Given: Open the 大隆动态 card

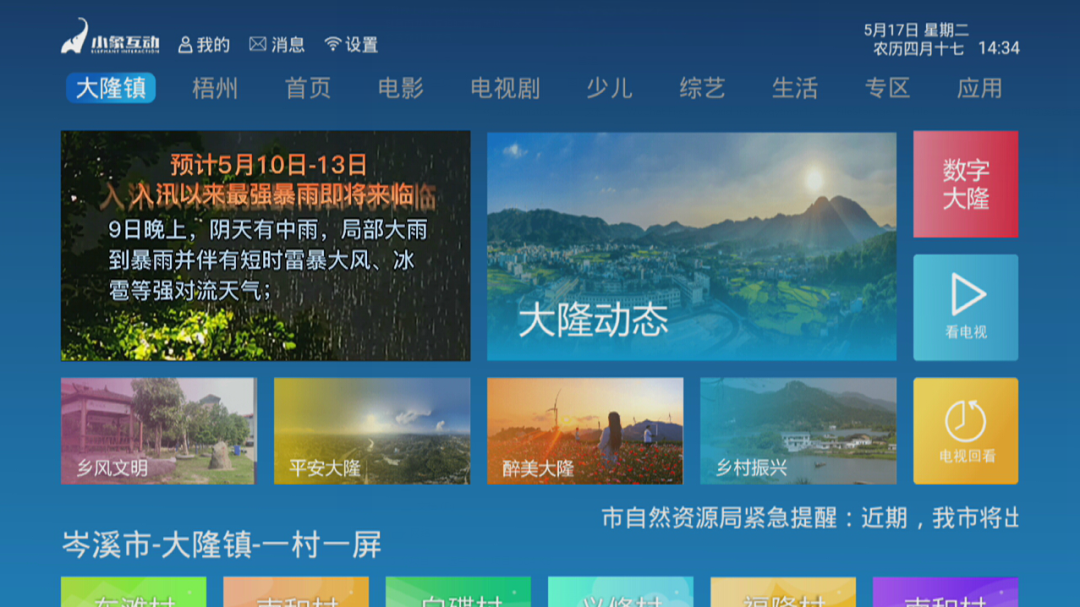Looking at the screenshot, I should (x=691, y=245).
